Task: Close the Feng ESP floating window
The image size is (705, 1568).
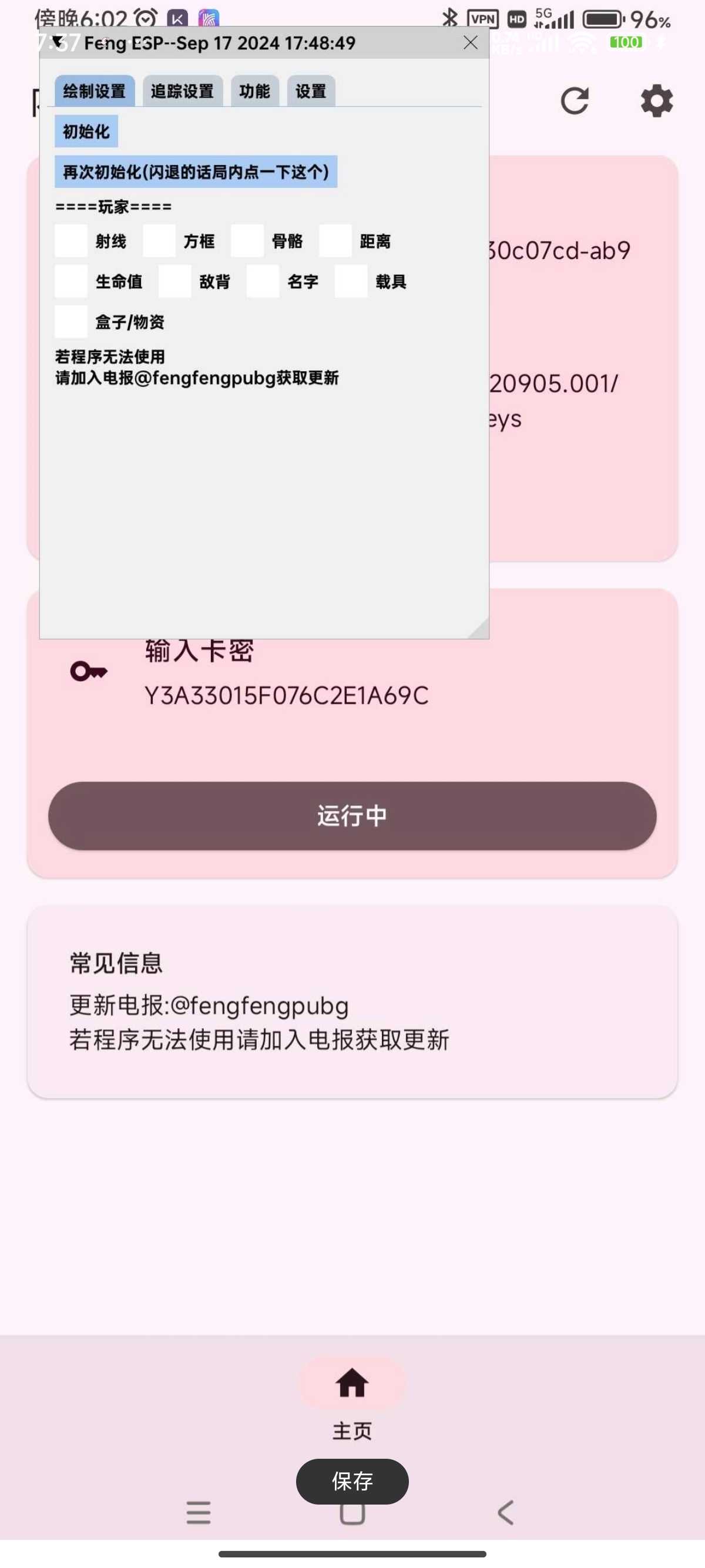Action: [x=470, y=43]
